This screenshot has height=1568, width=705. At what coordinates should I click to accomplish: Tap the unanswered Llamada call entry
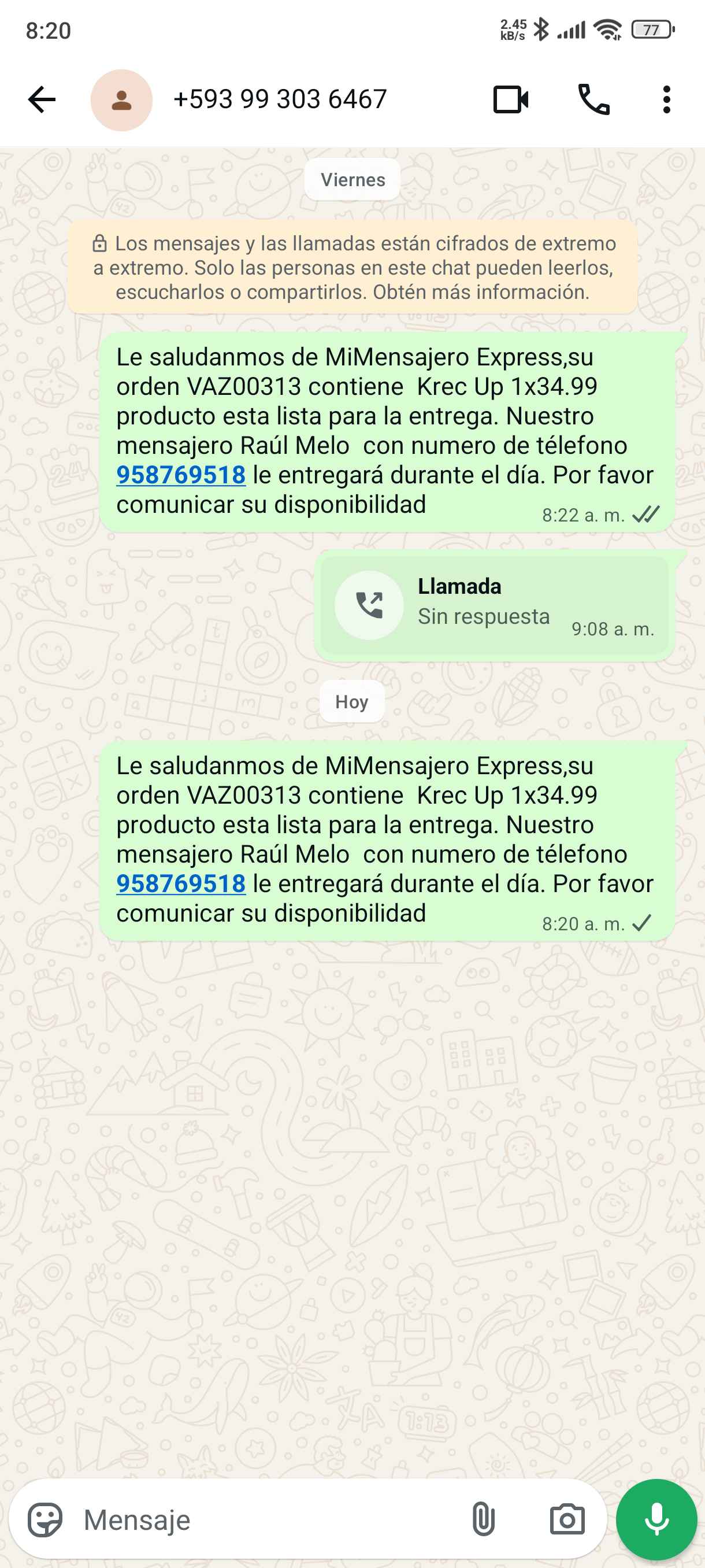click(494, 604)
